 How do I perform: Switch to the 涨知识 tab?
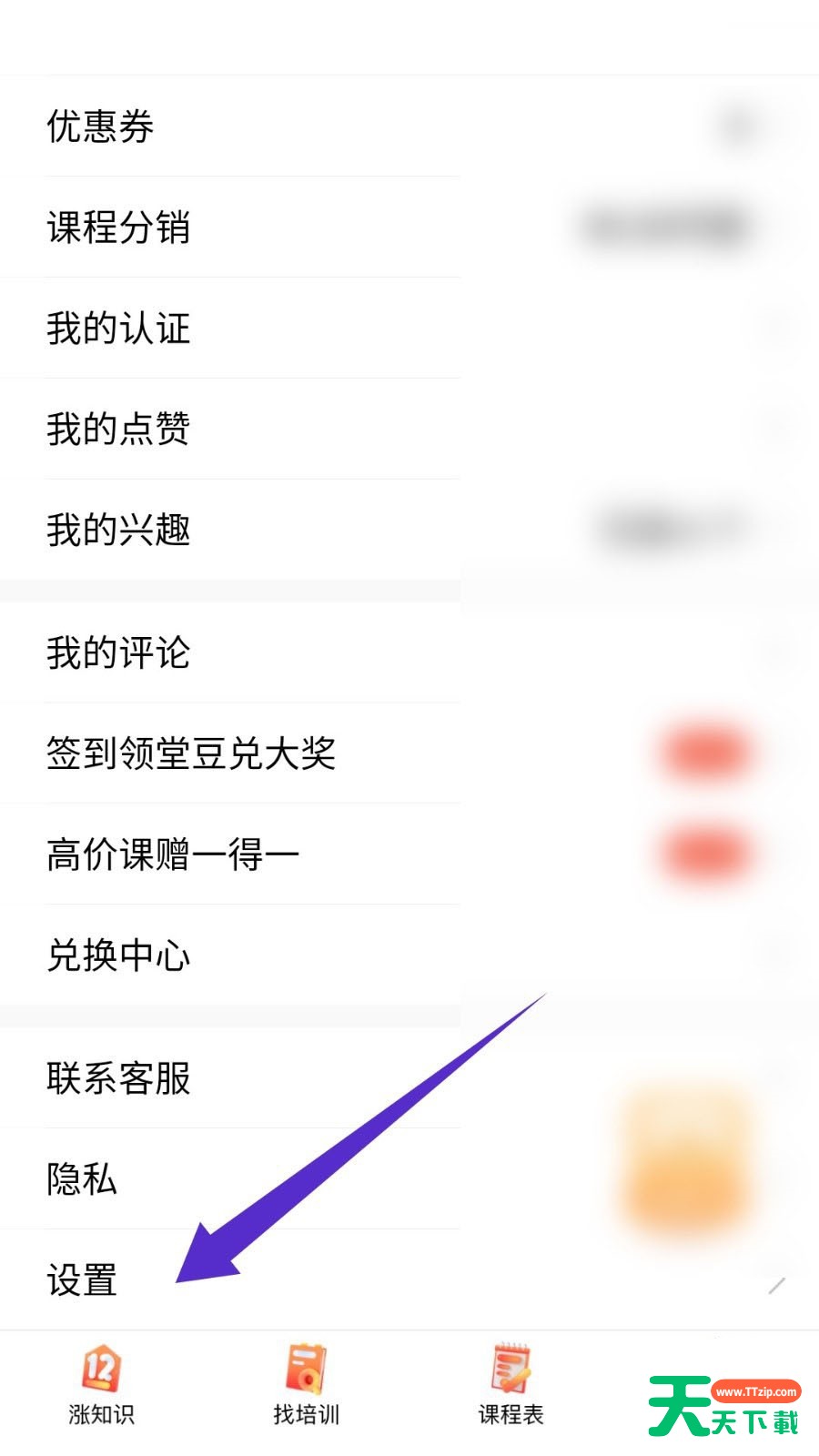[102, 1385]
